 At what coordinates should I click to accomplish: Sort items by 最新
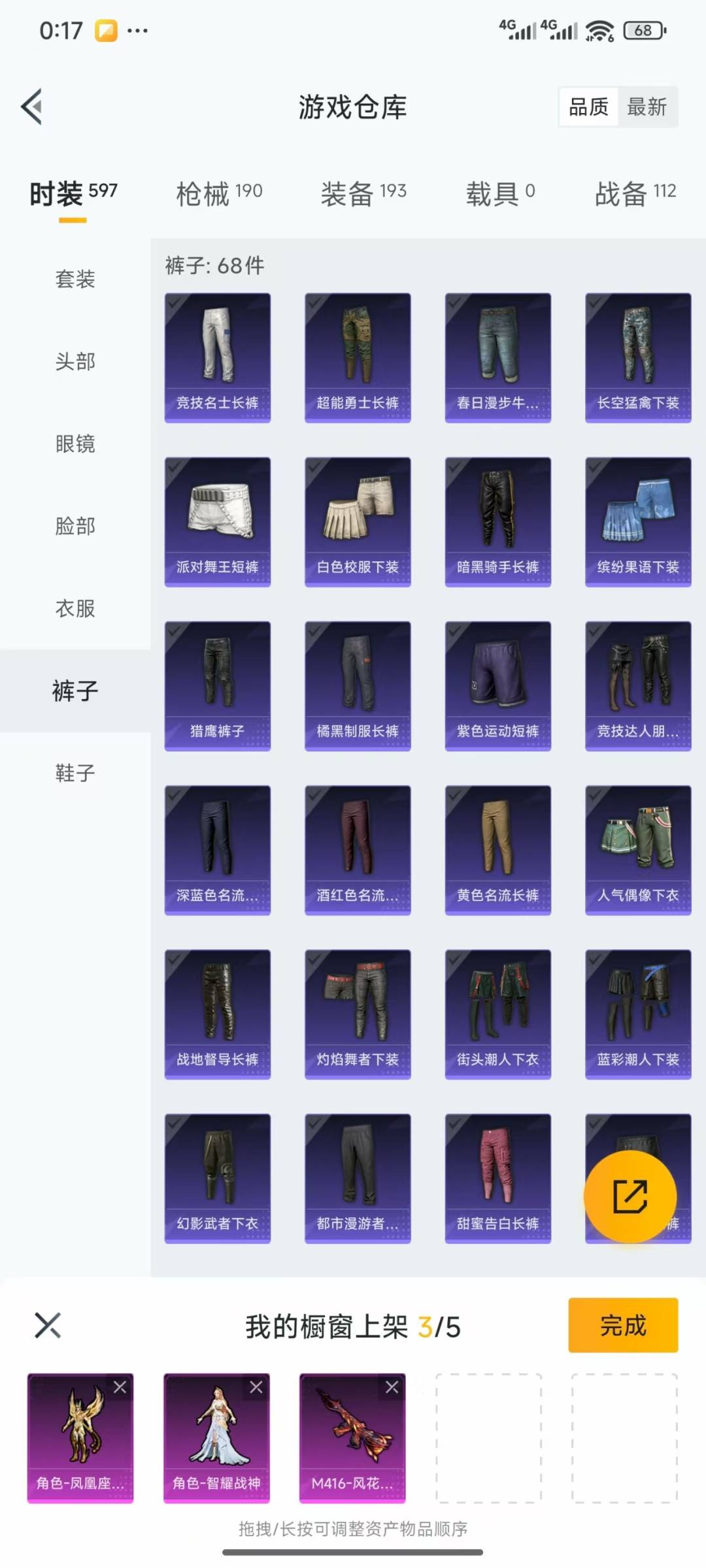pyautogui.click(x=647, y=106)
